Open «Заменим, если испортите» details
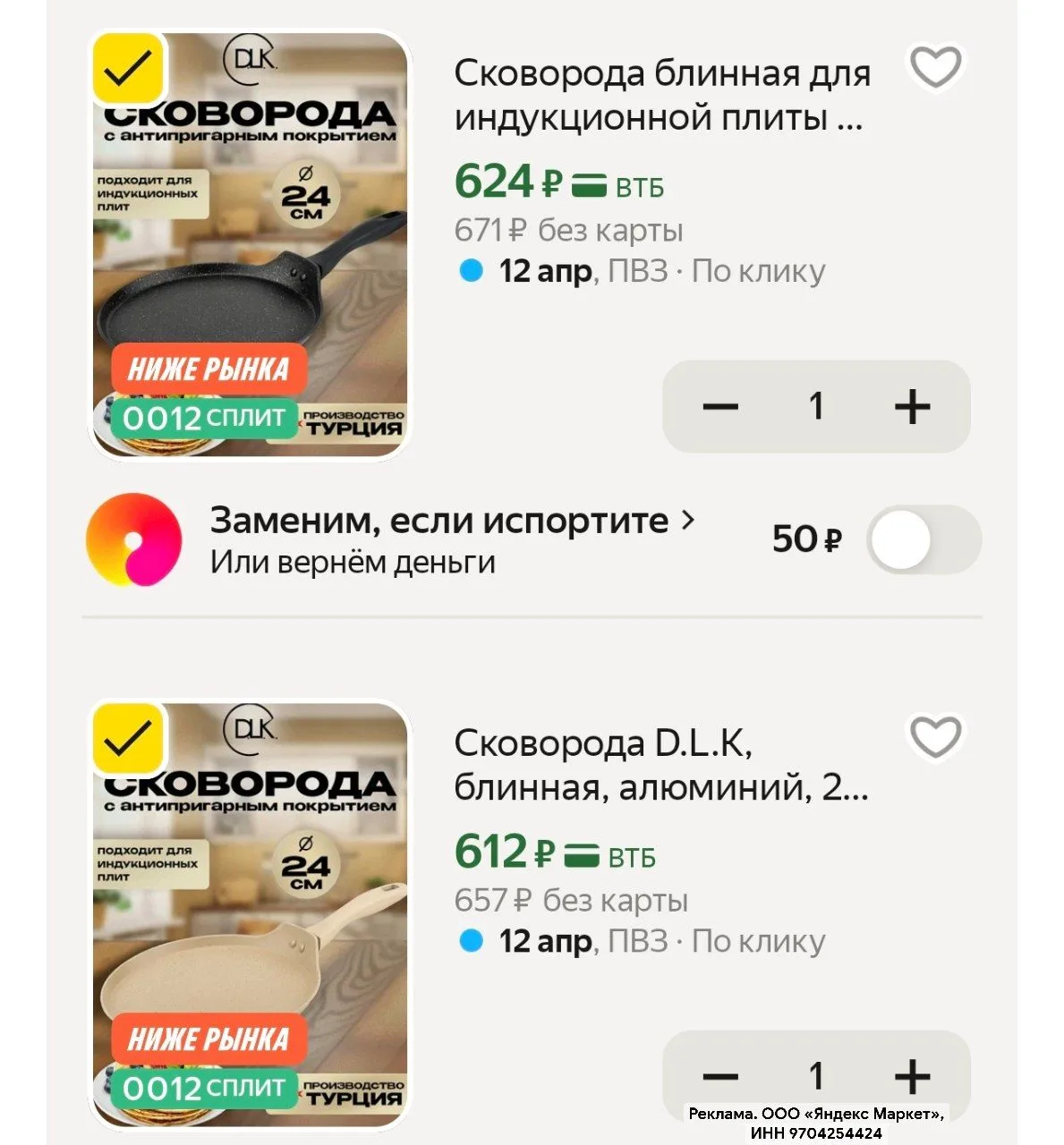 click(x=452, y=521)
